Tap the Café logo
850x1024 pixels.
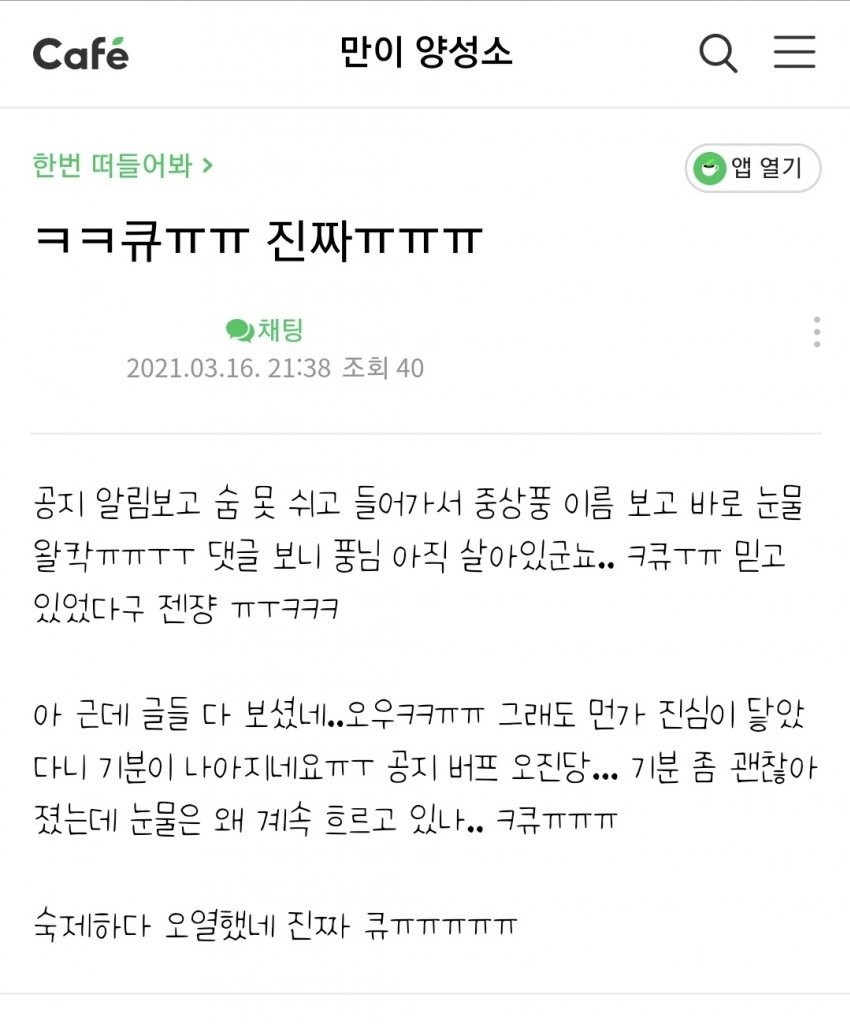click(81, 53)
